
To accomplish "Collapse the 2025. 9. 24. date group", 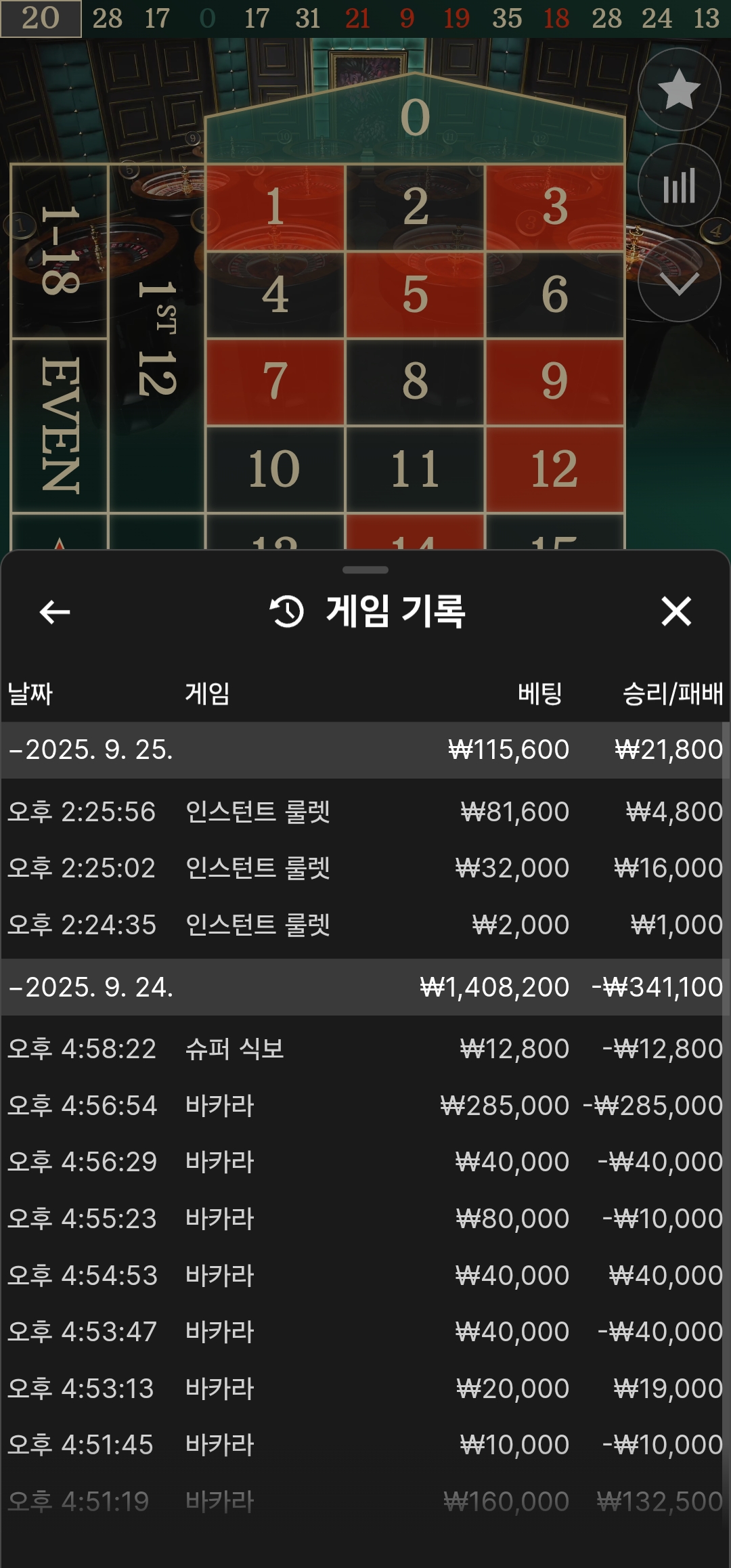I will (x=91, y=988).
